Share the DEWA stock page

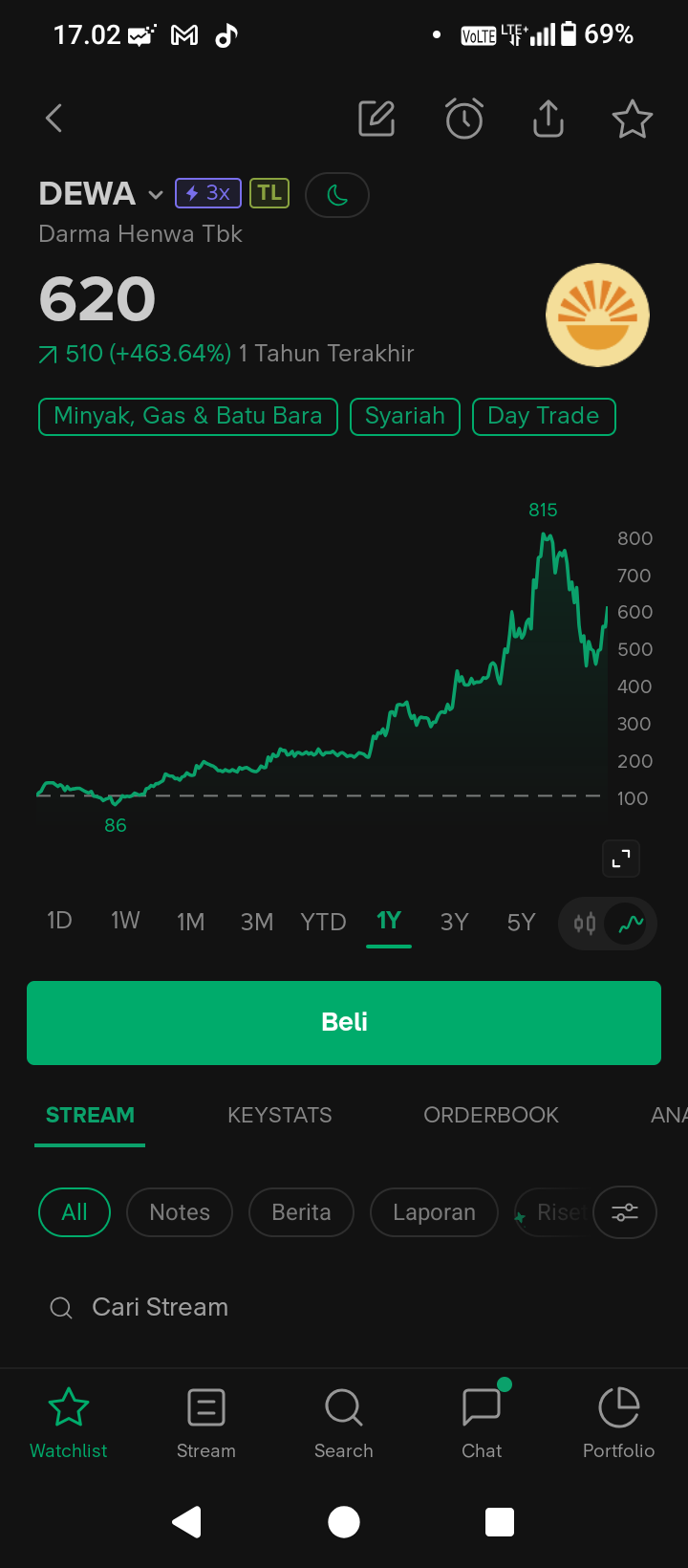548,119
